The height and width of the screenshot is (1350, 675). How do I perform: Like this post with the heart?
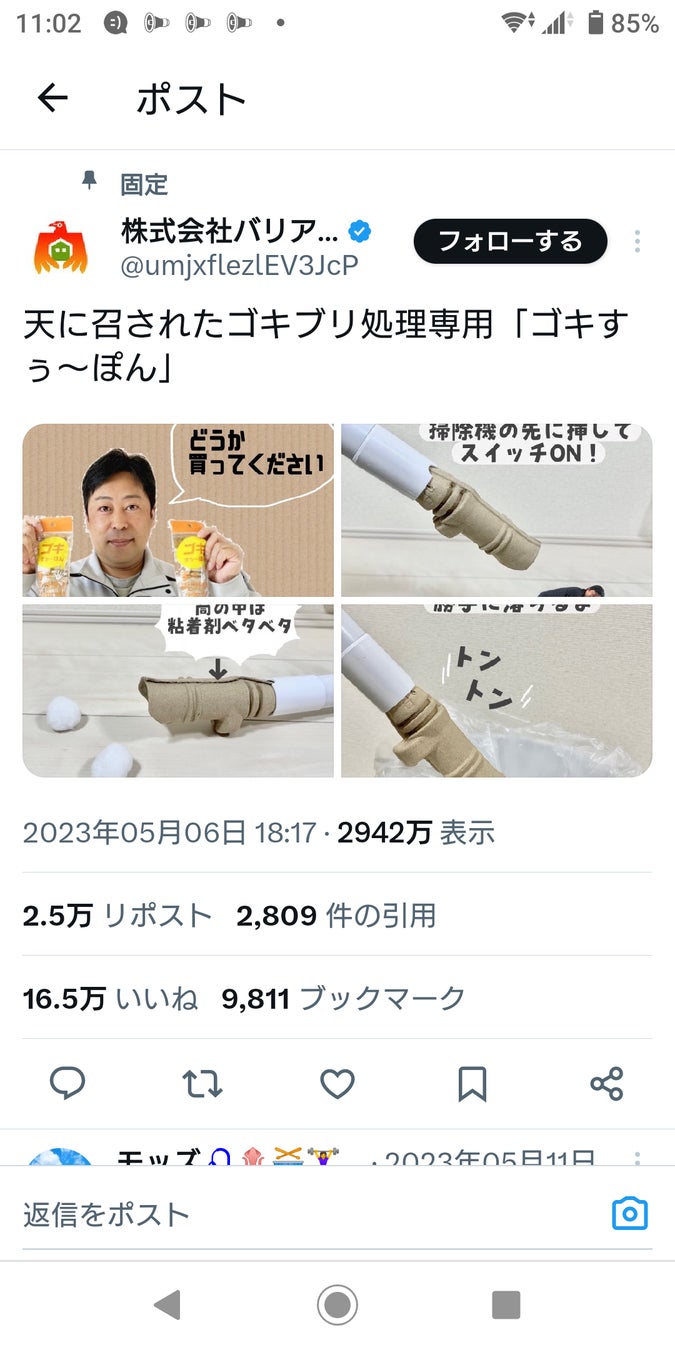(337, 1083)
